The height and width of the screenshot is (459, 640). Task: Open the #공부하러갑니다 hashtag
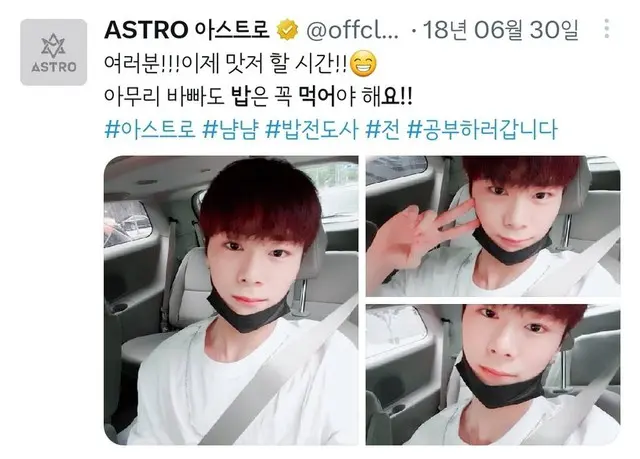[x=481, y=131]
